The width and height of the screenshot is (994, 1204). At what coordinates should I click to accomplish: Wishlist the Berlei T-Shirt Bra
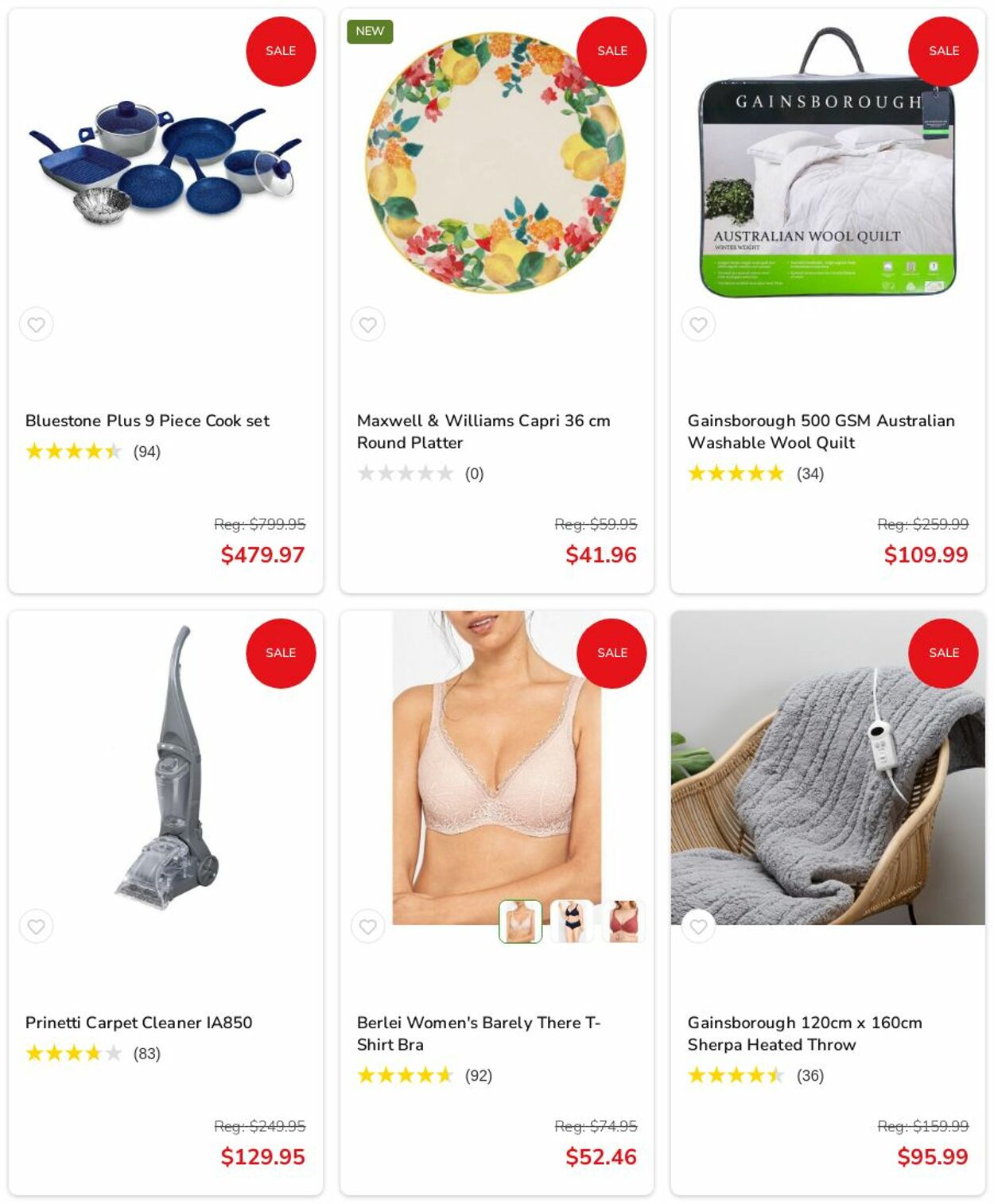pyautogui.click(x=367, y=926)
